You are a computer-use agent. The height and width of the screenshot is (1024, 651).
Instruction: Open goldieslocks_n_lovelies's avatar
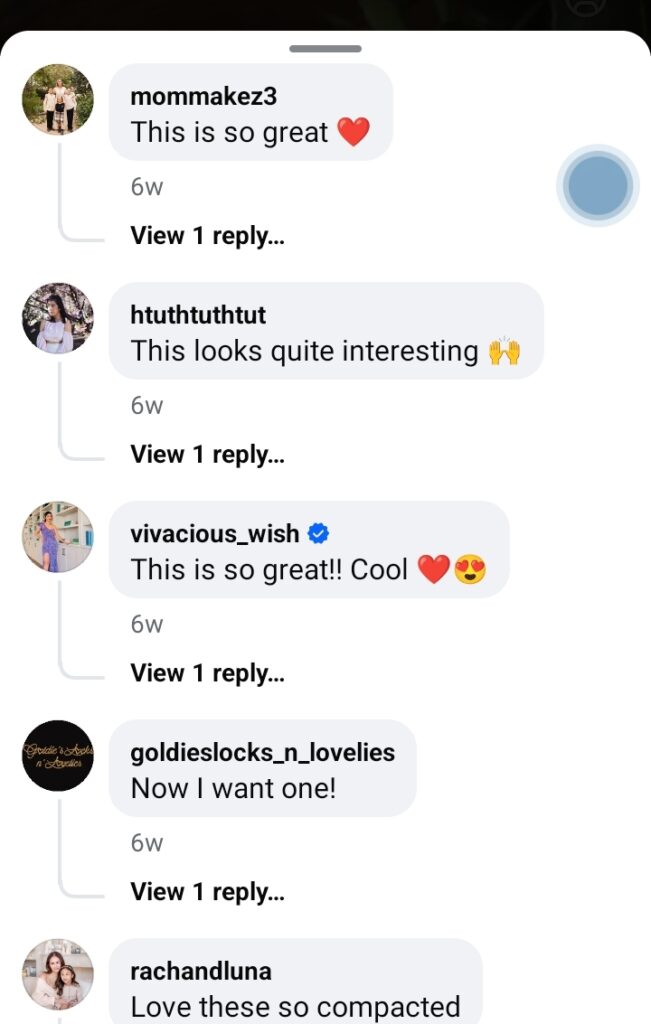pyautogui.click(x=58, y=756)
